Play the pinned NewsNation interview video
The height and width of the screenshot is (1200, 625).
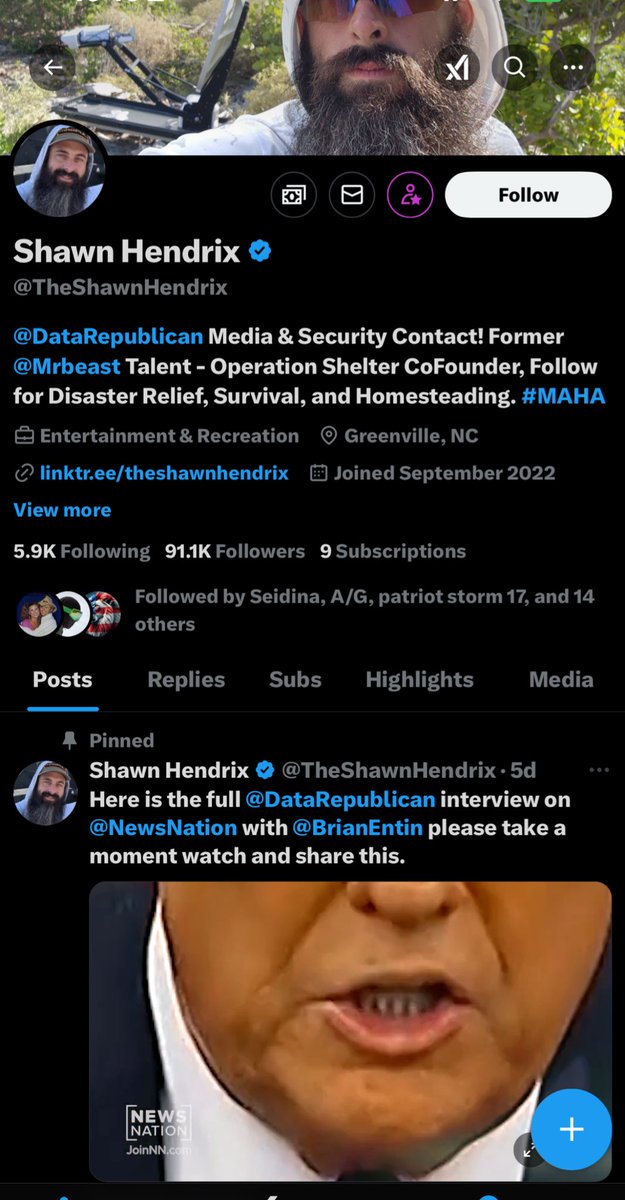click(x=350, y=1030)
